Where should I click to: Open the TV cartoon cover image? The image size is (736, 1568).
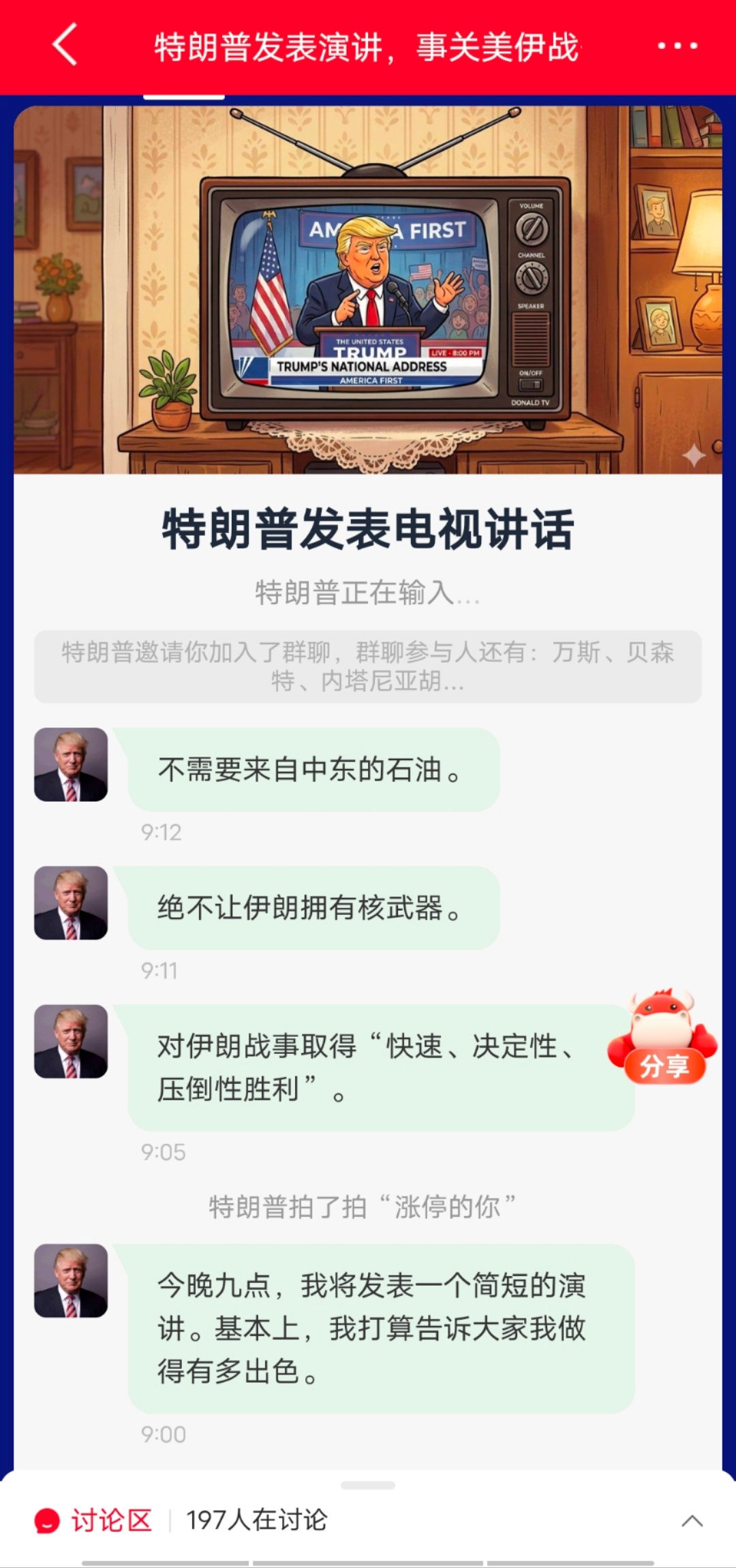[x=368, y=286]
